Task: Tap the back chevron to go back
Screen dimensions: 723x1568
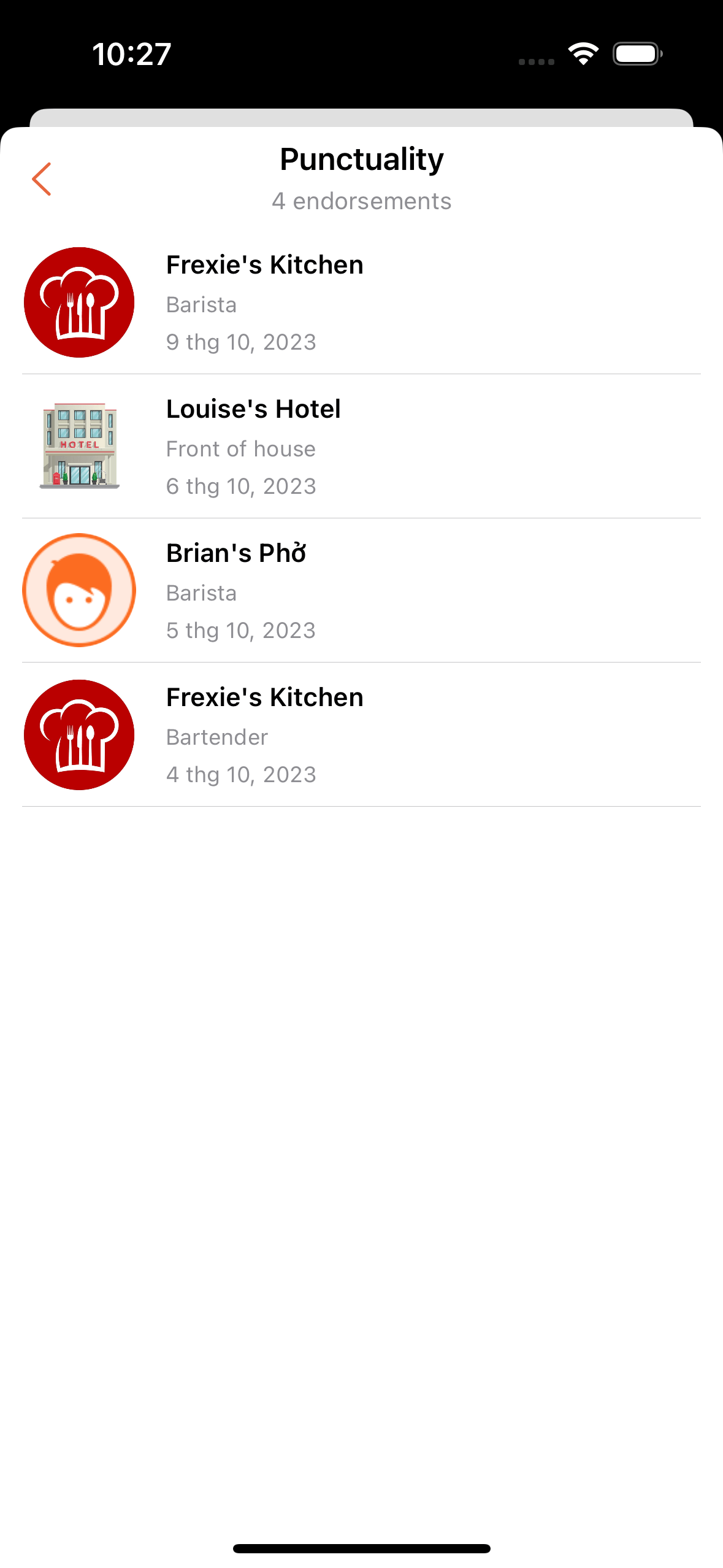Action: (x=42, y=179)
